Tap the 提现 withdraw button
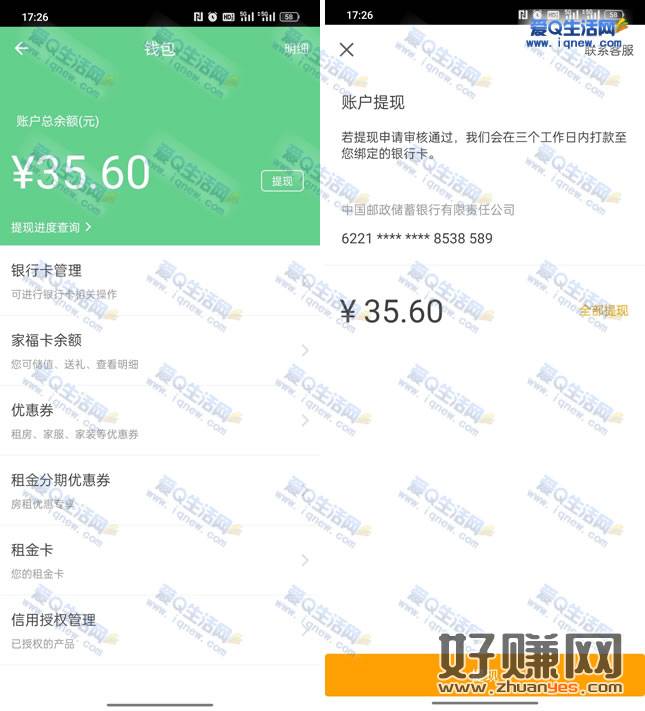Image resolution: width=645 pixels, height=711 pixels. point(282,181)
